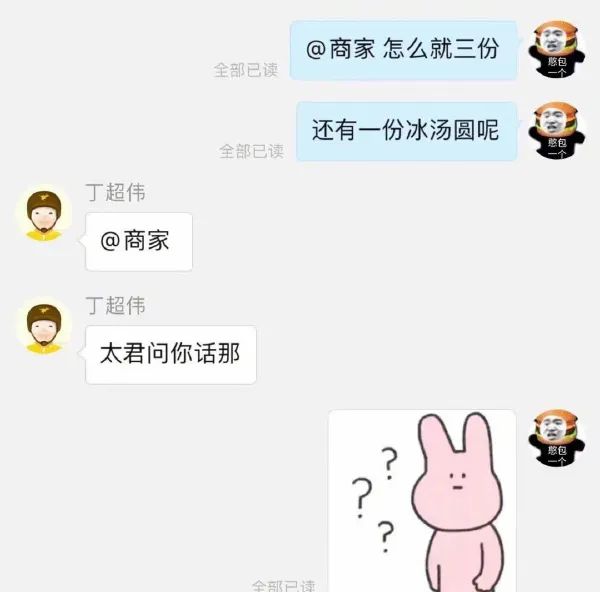Tap 丁超伟's avatar next to "太君问你话那"

coord(44,326)
